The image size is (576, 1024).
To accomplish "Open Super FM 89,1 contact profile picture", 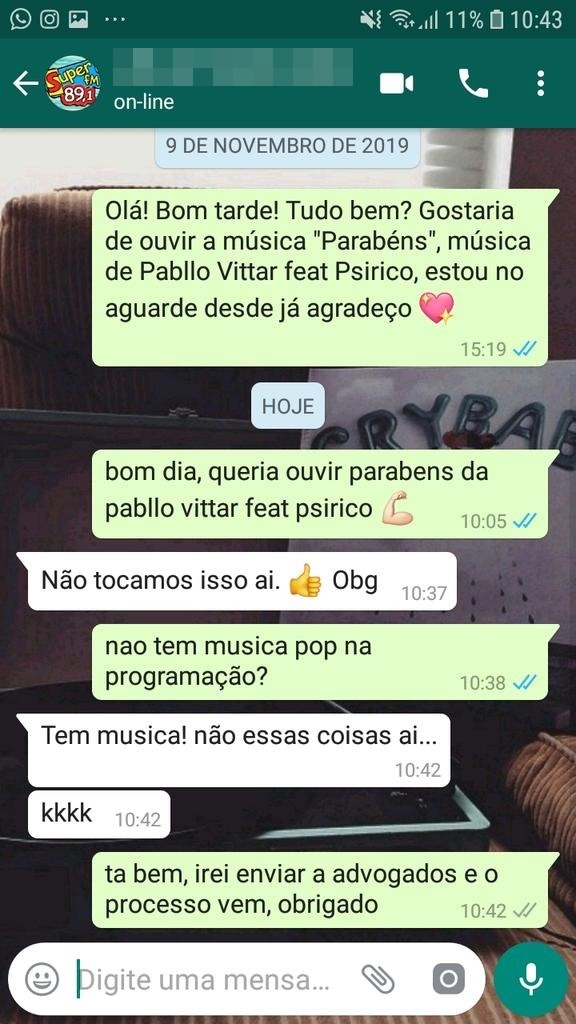I will pos(72,84).
